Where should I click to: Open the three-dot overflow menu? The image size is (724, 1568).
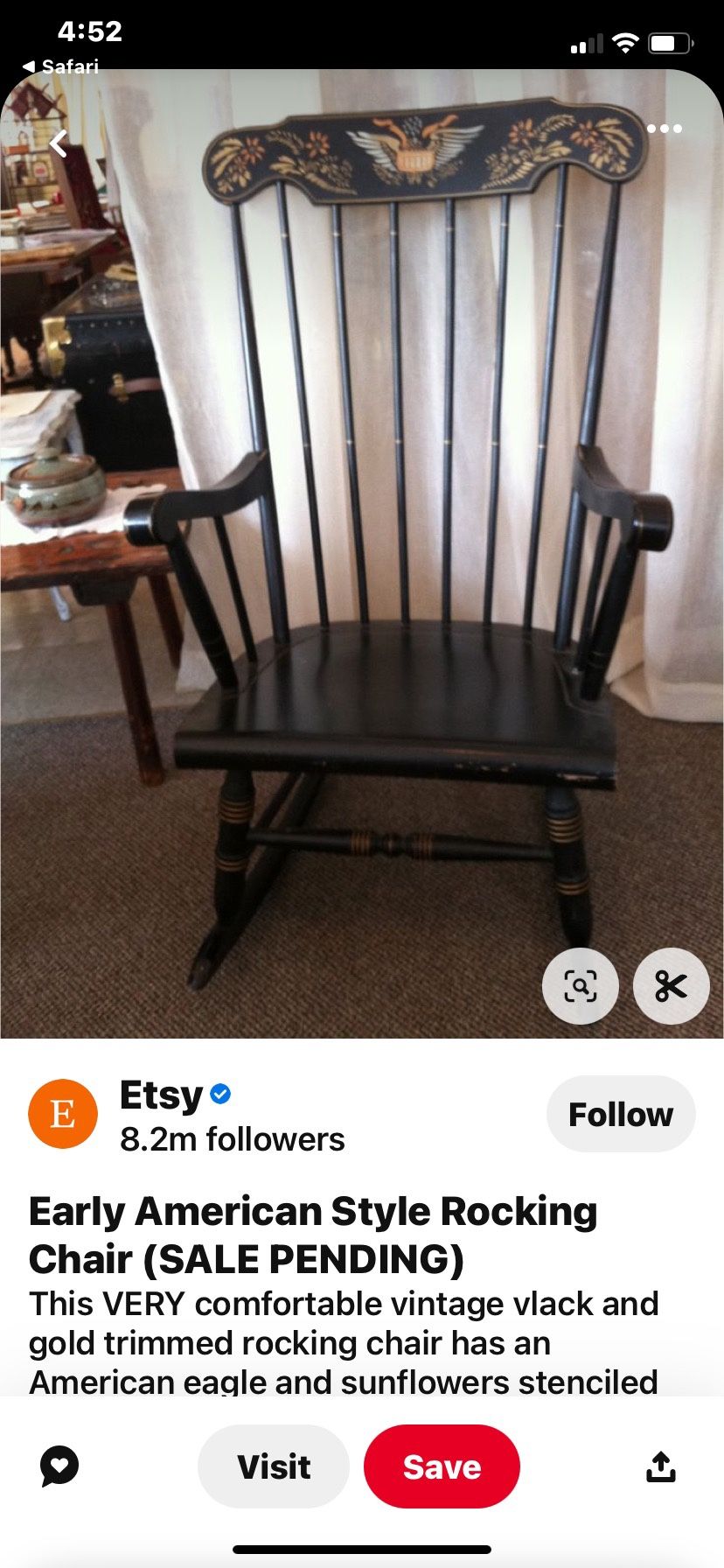(x=665, y=129)
